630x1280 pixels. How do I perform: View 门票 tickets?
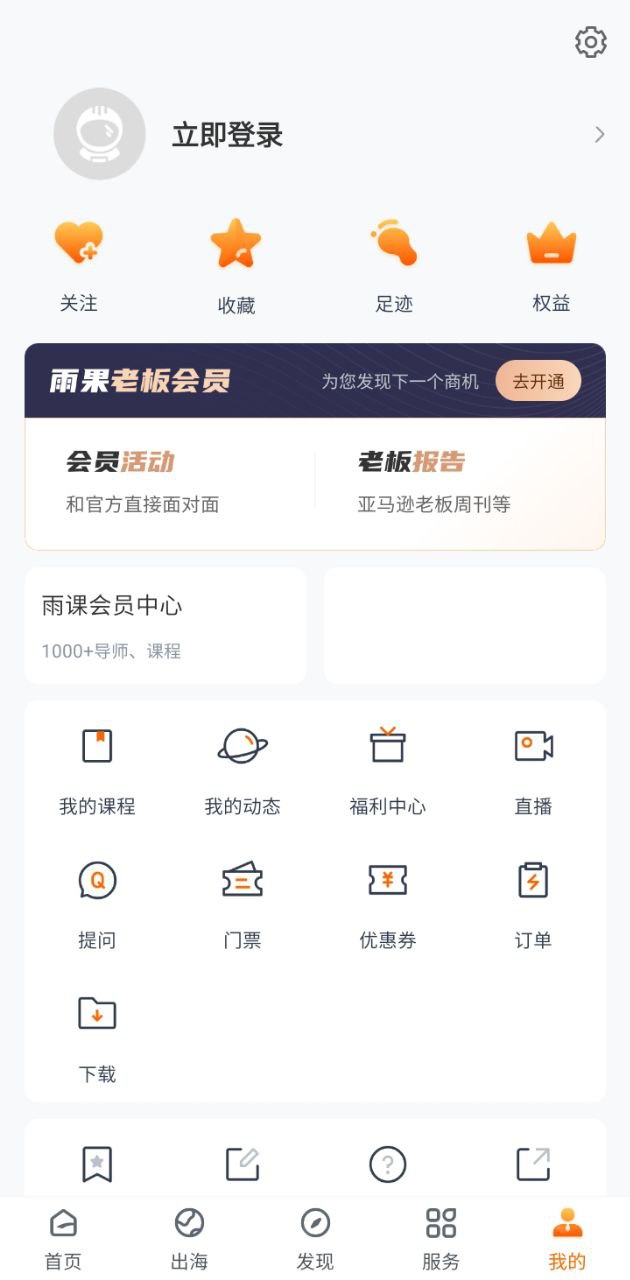point(242,905)
